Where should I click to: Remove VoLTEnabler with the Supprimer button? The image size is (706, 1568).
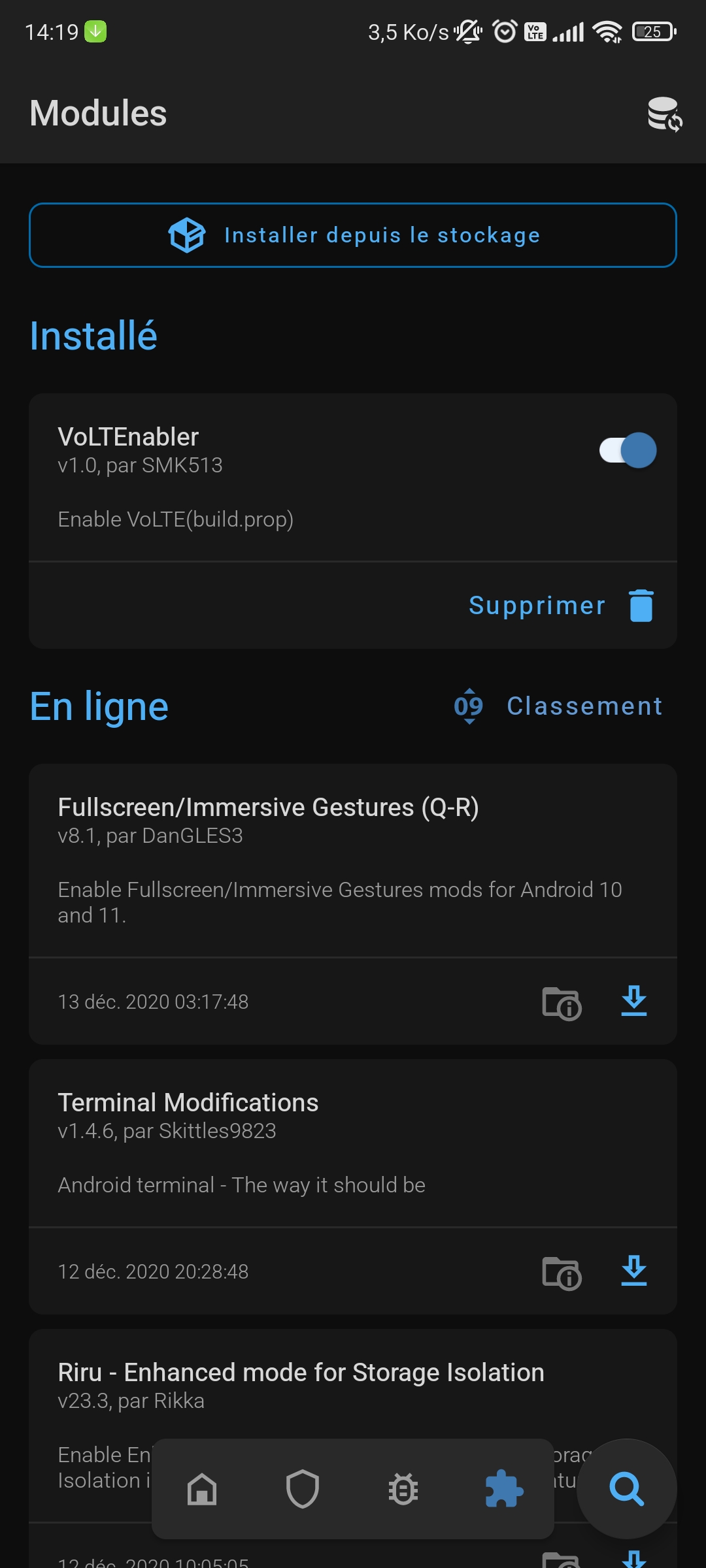[562, 606]
